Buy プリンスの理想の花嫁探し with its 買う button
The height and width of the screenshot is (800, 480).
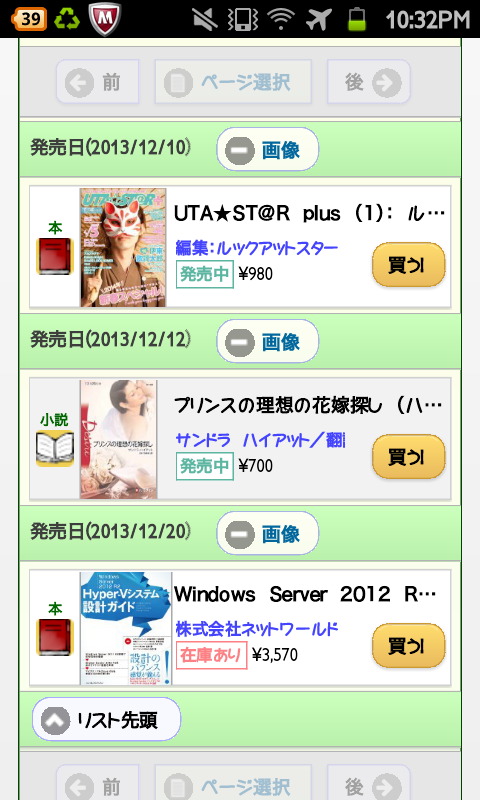[409, 457]
